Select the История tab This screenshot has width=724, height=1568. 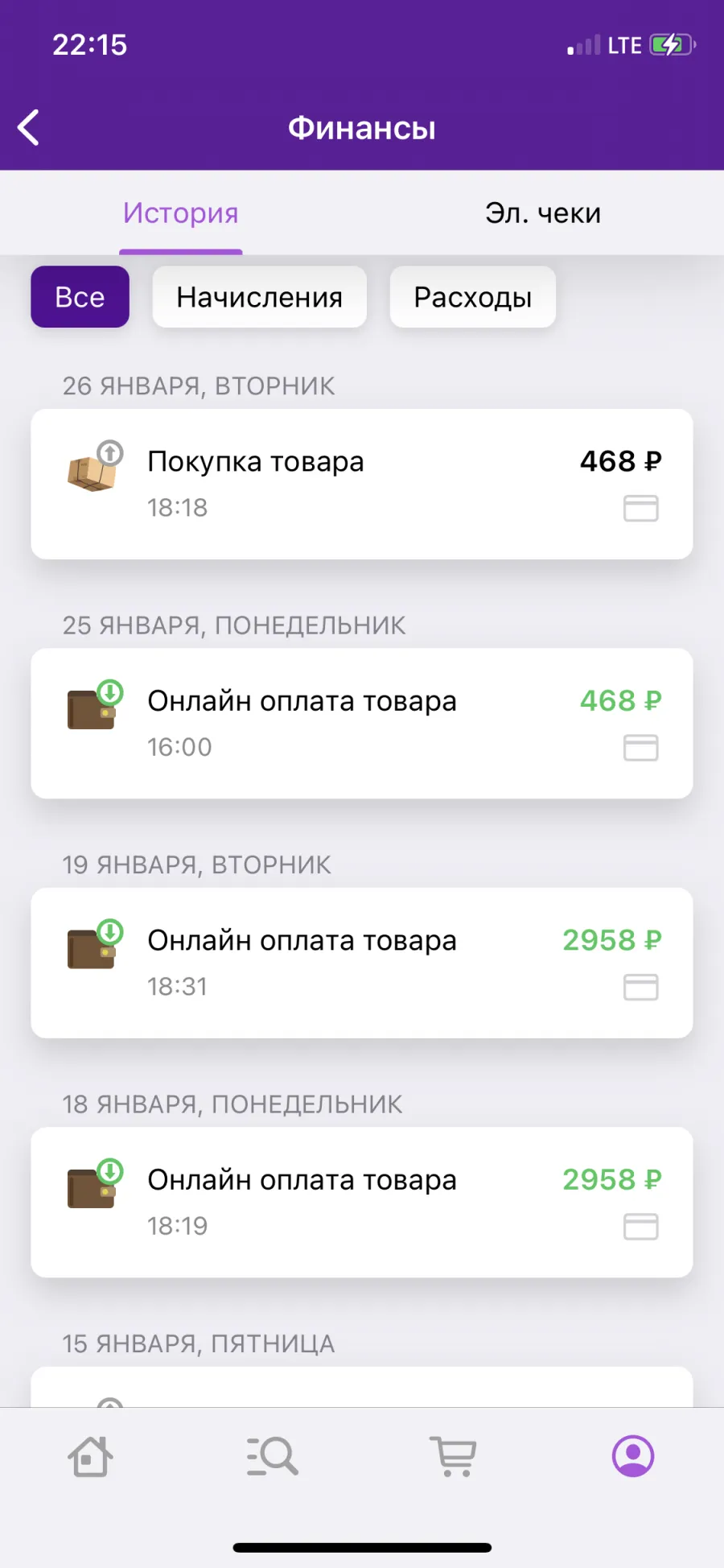(181, 213)
